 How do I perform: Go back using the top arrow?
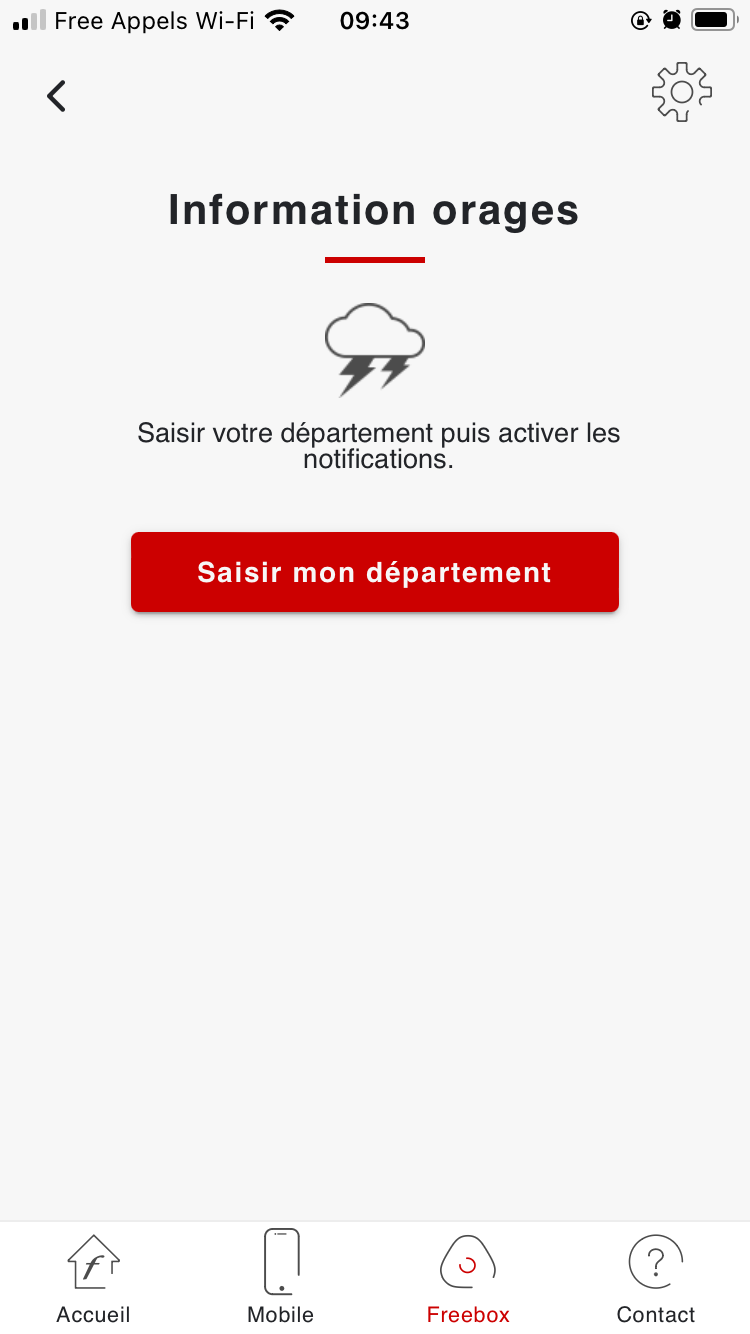[x=57, y=96]
